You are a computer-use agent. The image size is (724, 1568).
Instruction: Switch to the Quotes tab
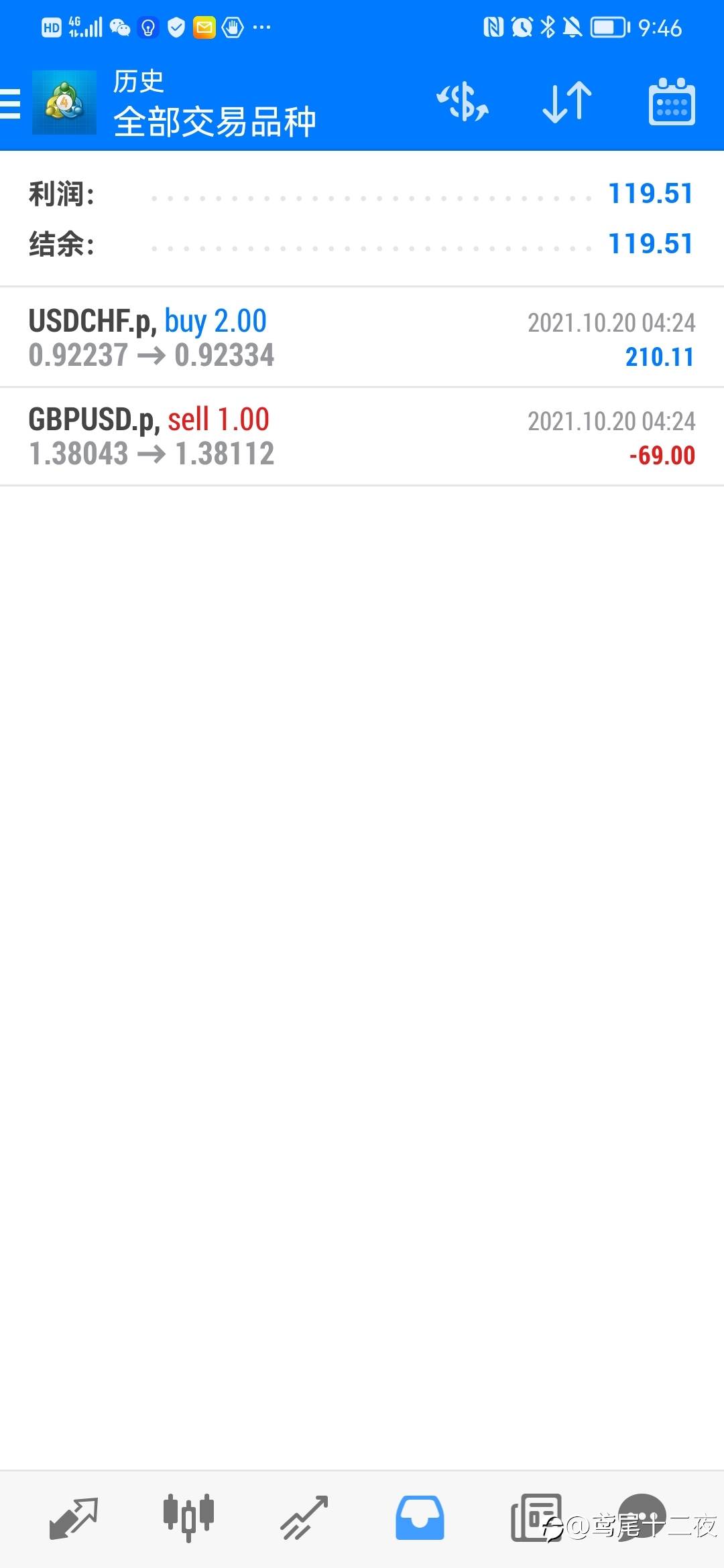pyautogui.click(x=73, y=1518)
